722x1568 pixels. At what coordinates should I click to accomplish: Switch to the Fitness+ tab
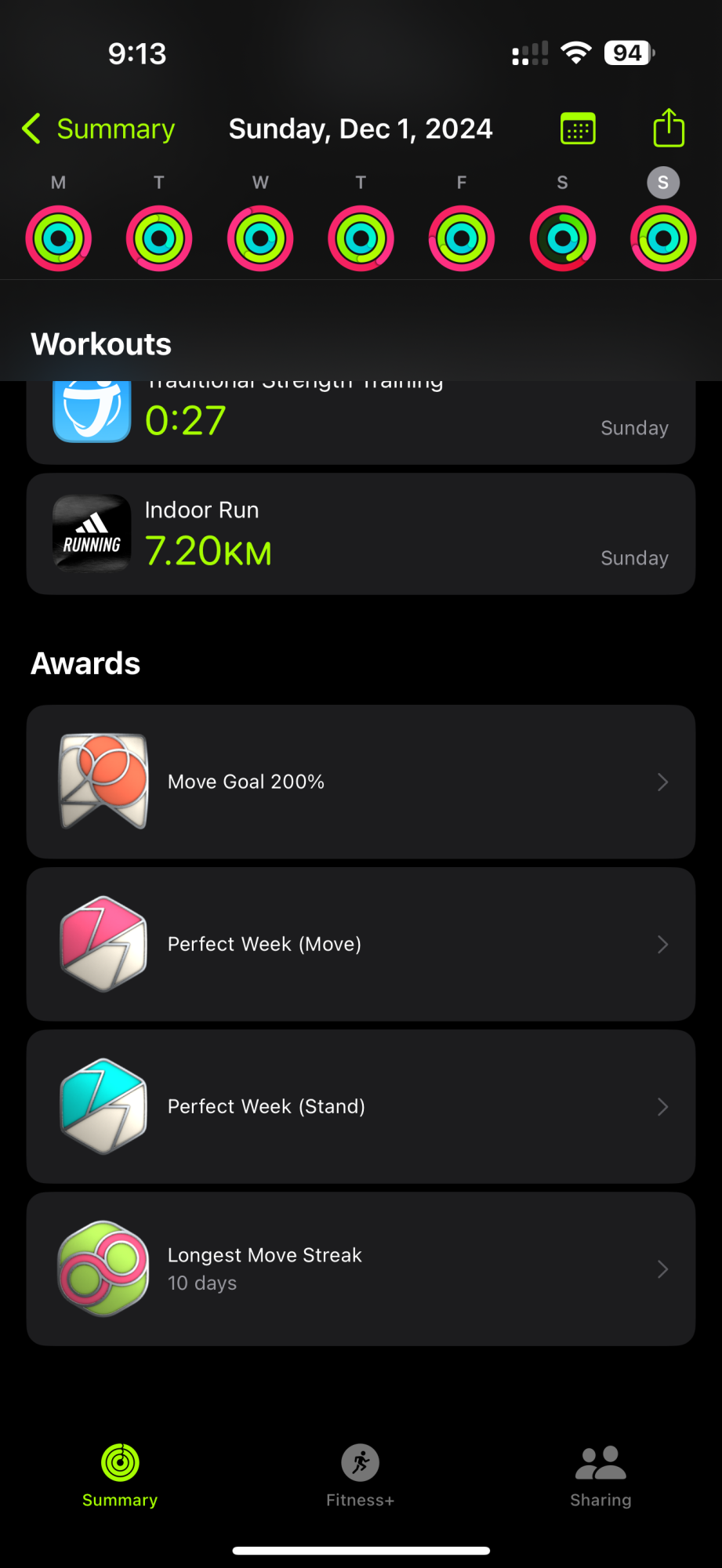pos(361,1475)
